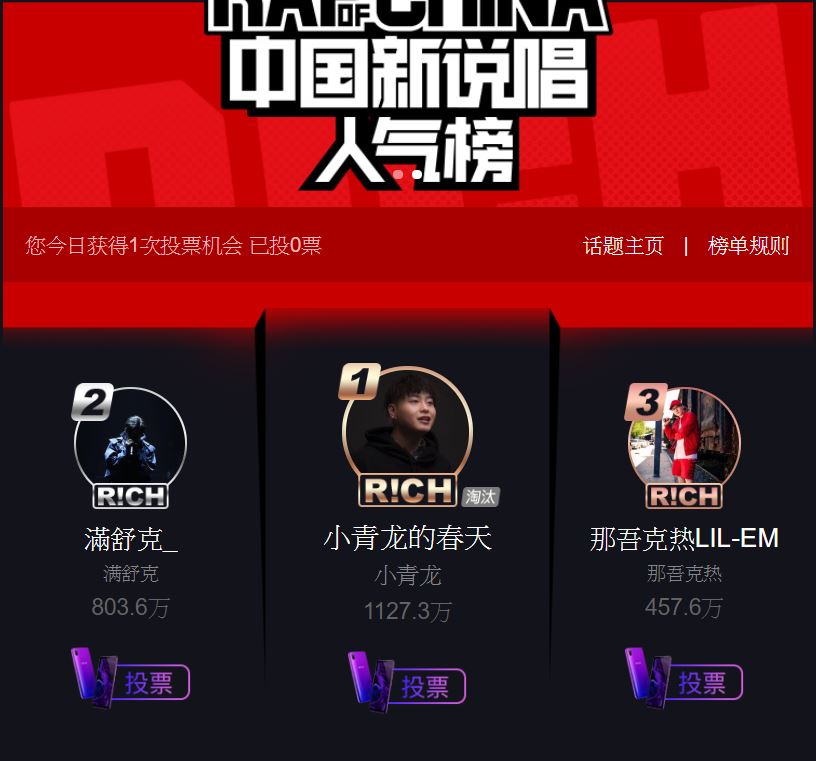Open the 话题主页 link
This screenshot has width=816, height=761.
[623, 246]
